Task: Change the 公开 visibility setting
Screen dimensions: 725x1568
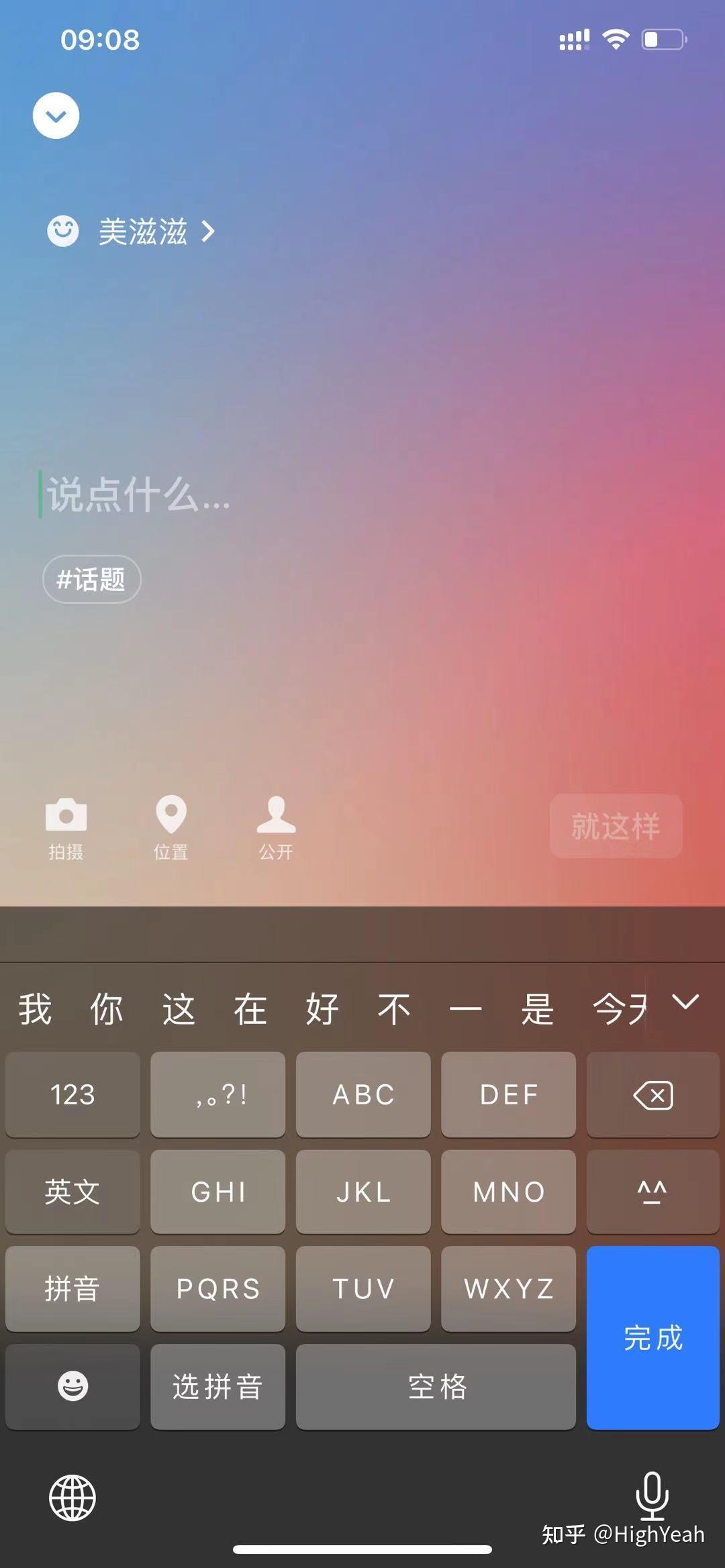Action: pos(276,827)
